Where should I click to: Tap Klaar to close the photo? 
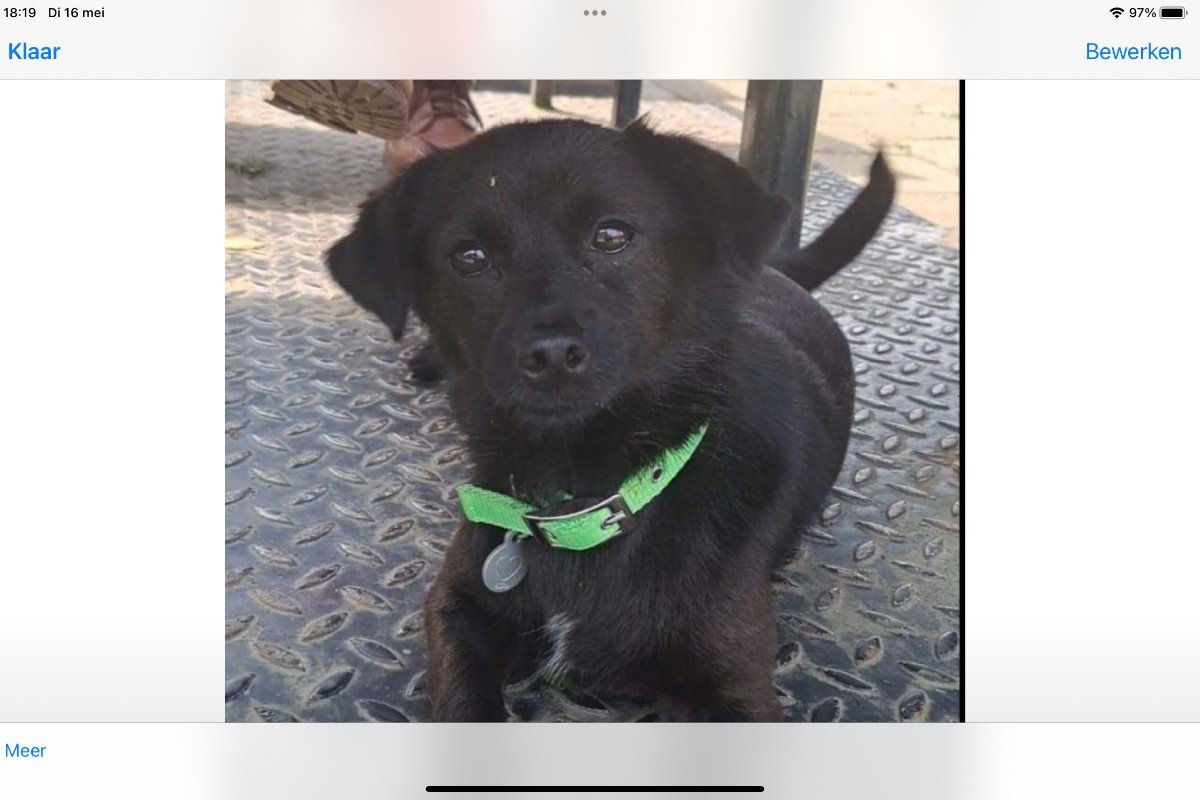coord(34,52)
